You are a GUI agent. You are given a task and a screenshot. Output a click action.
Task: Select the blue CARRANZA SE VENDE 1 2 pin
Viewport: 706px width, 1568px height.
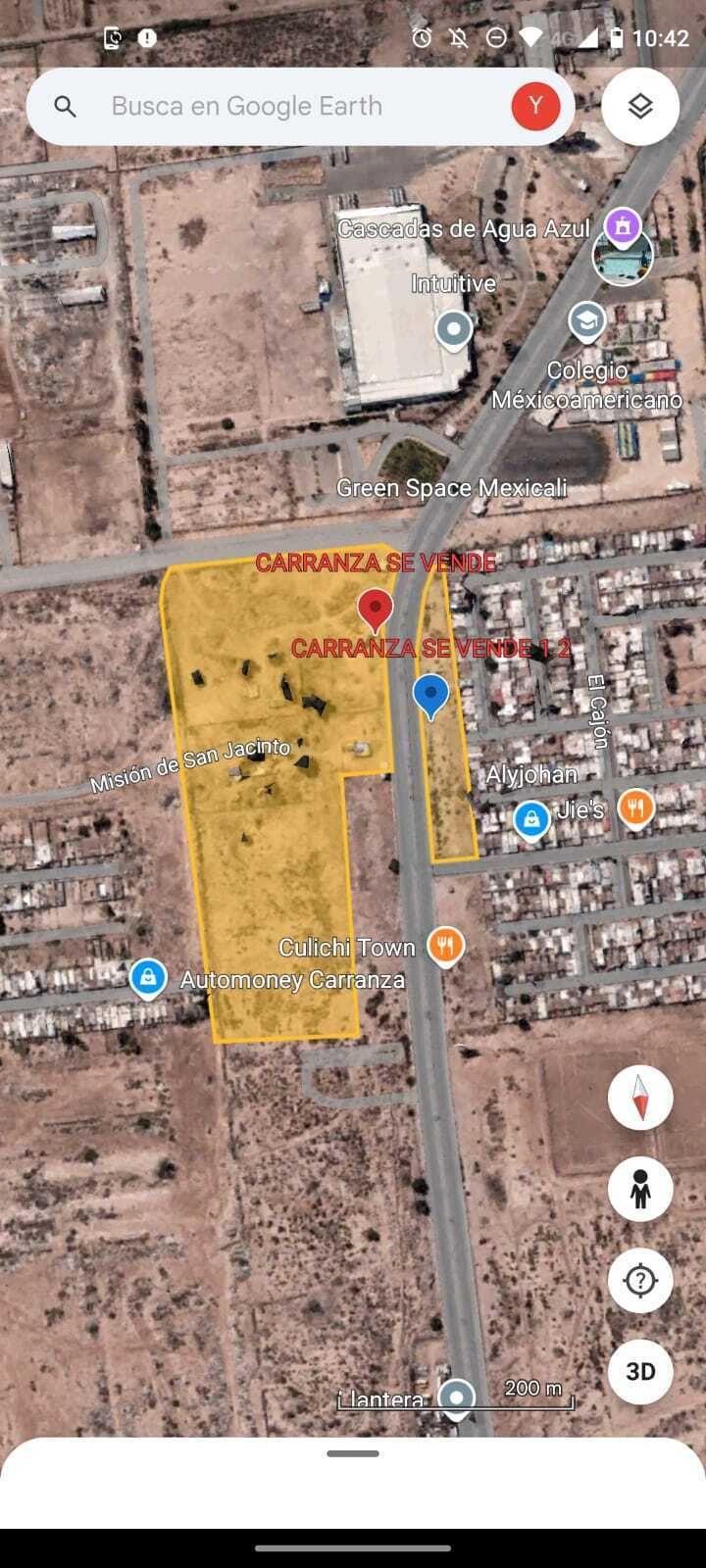point(430,694)
